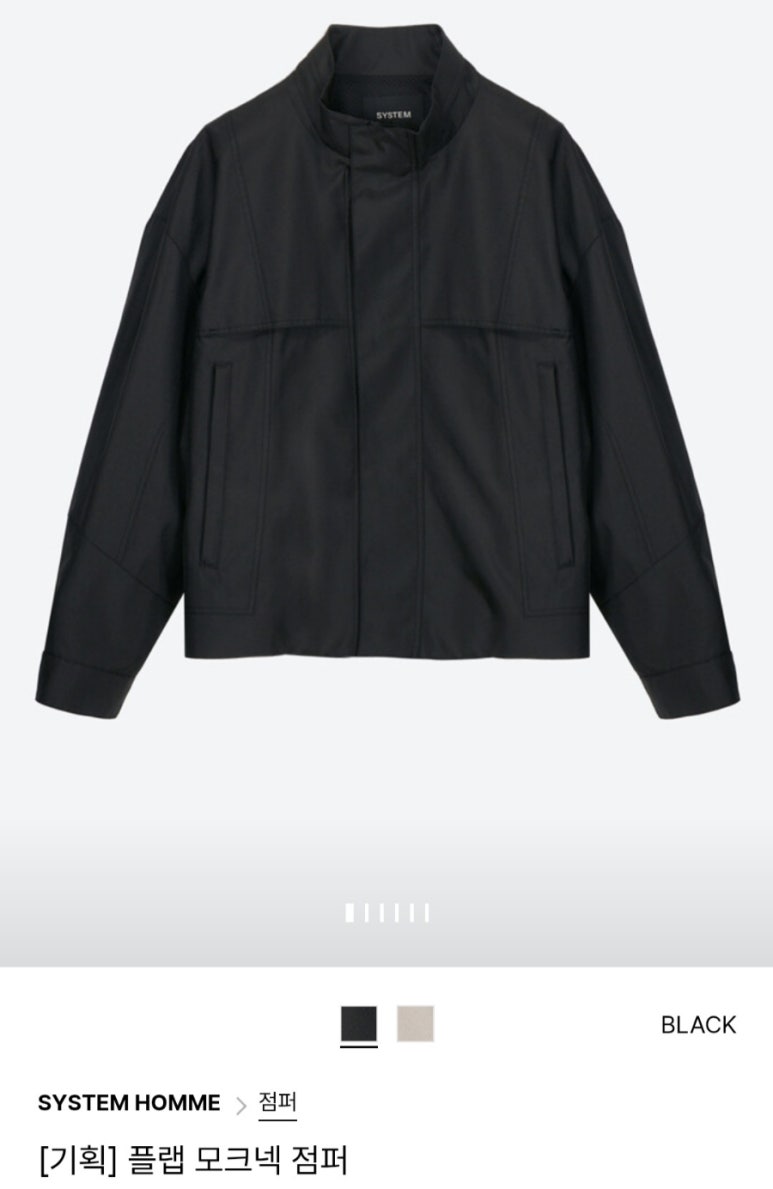Select the beige color swatch

[x=415, y=1024]
